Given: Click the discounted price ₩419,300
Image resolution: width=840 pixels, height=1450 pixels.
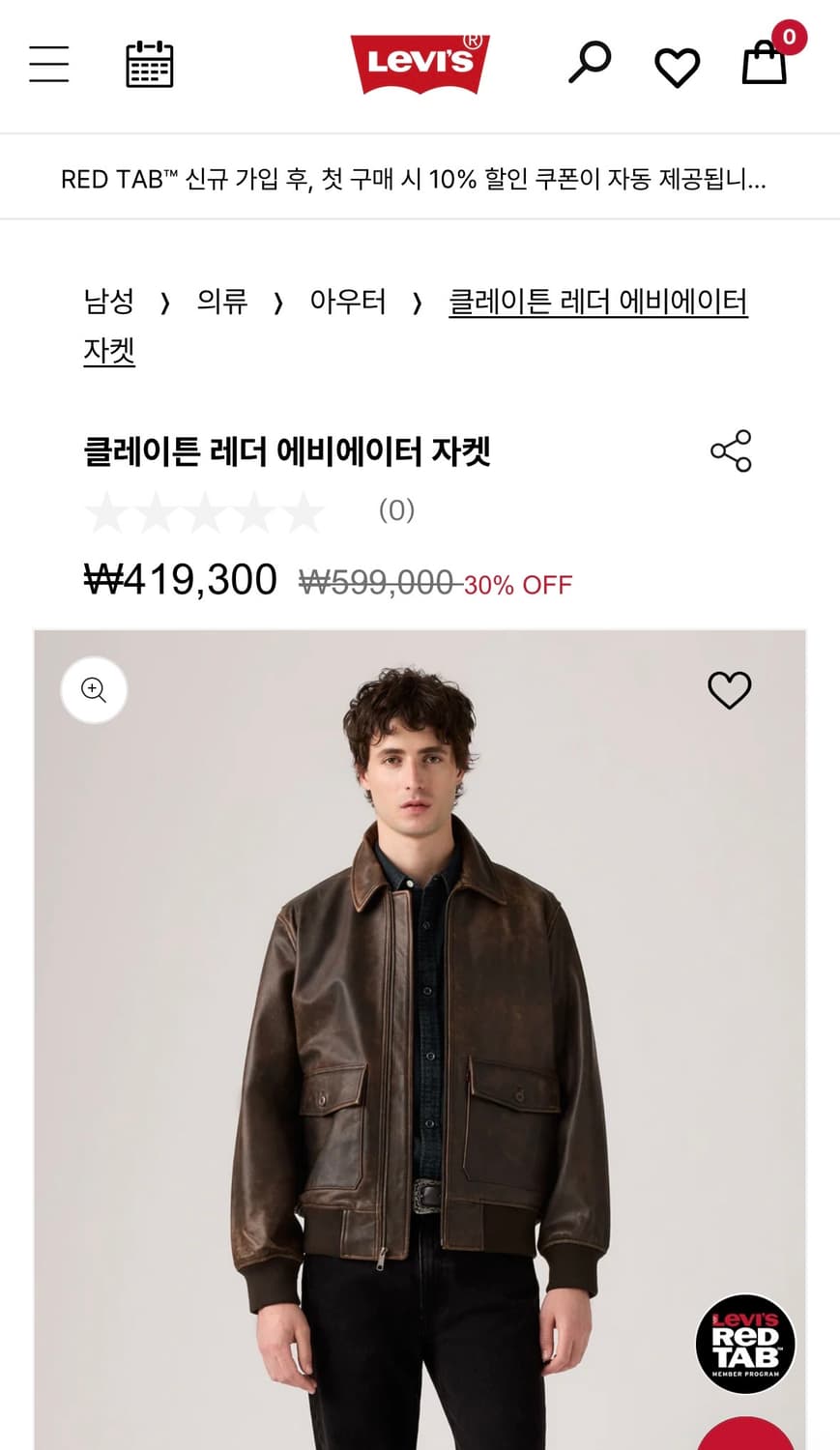Looking at the screenshot, I should (179, 580).
